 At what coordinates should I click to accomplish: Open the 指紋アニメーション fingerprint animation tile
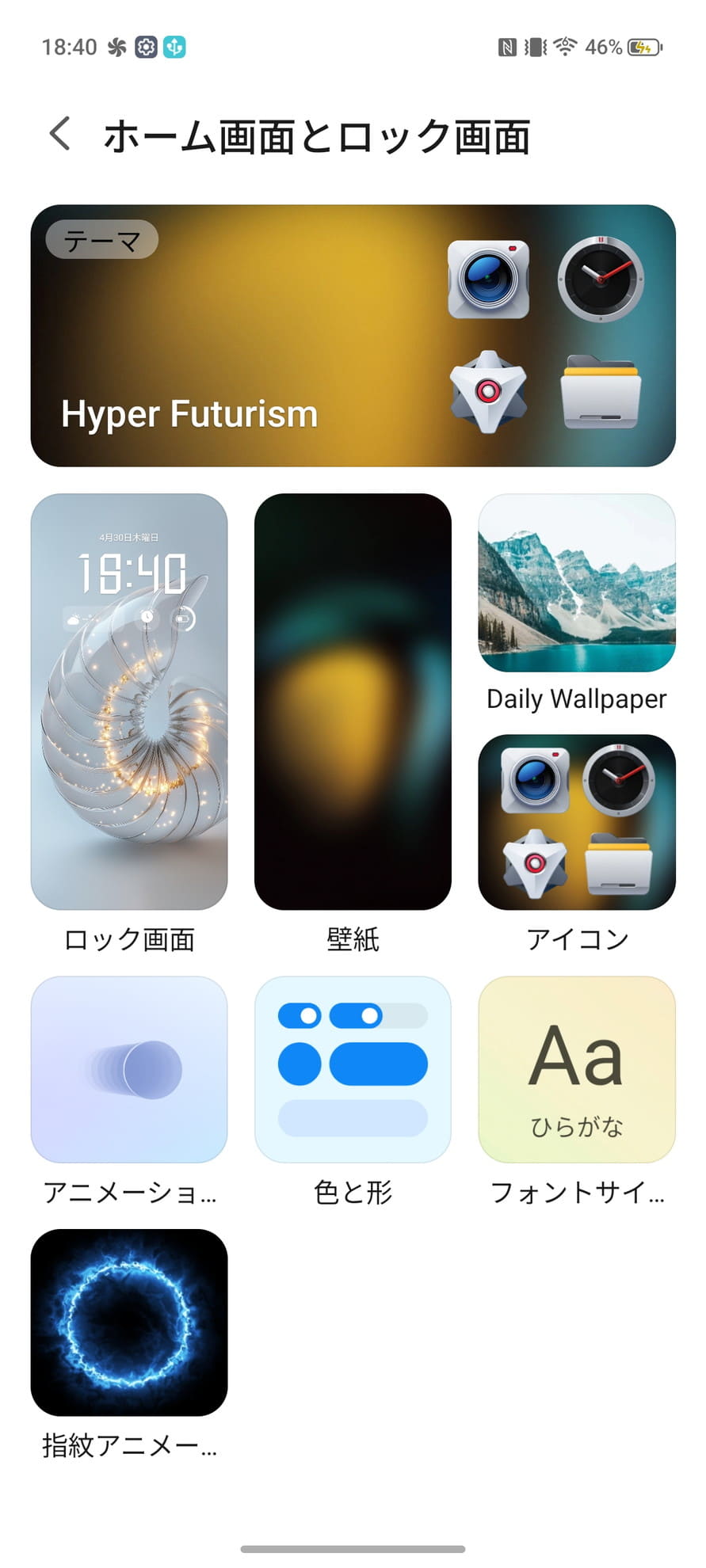[x=129, y=1323]
